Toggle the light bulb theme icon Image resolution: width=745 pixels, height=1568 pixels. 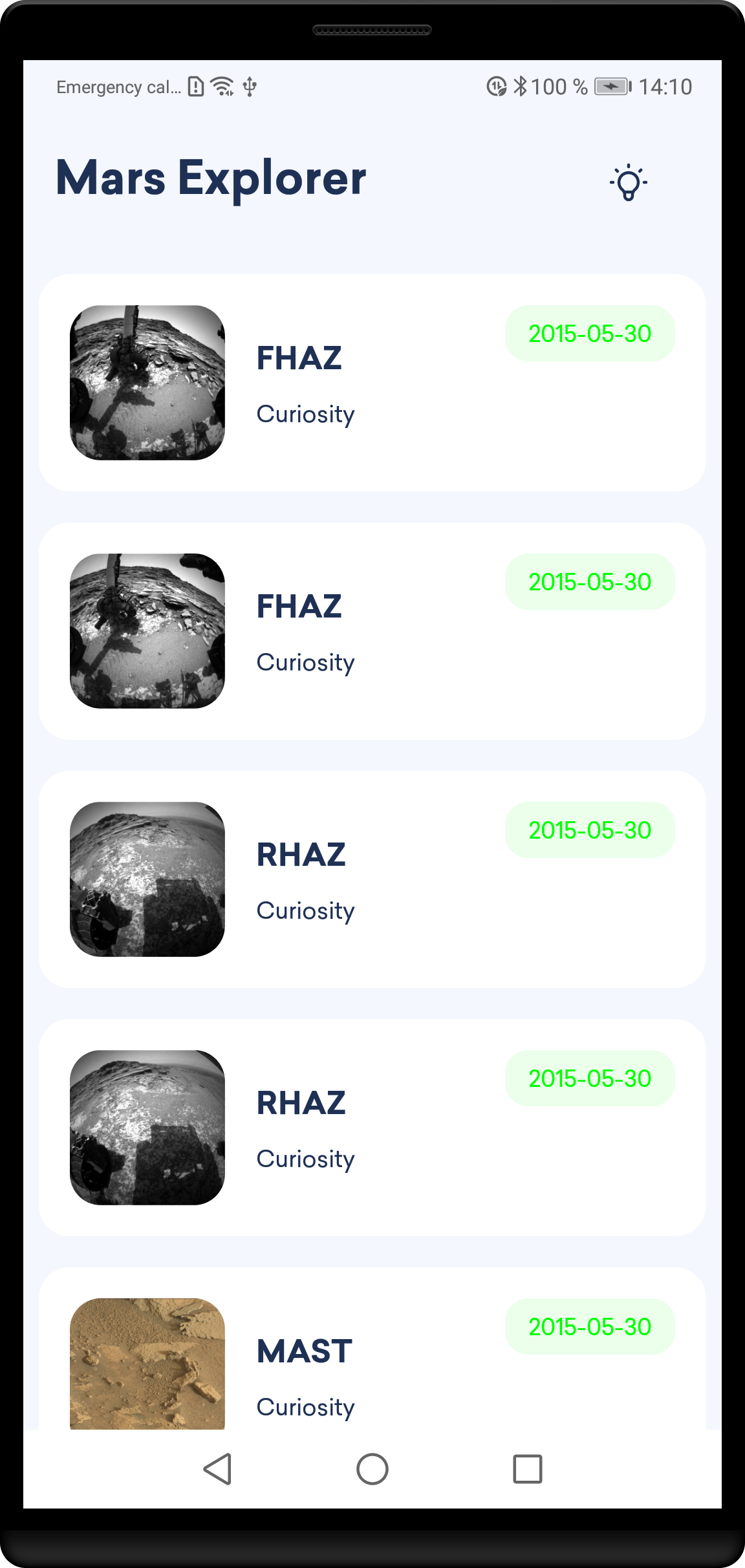point(628,183)
